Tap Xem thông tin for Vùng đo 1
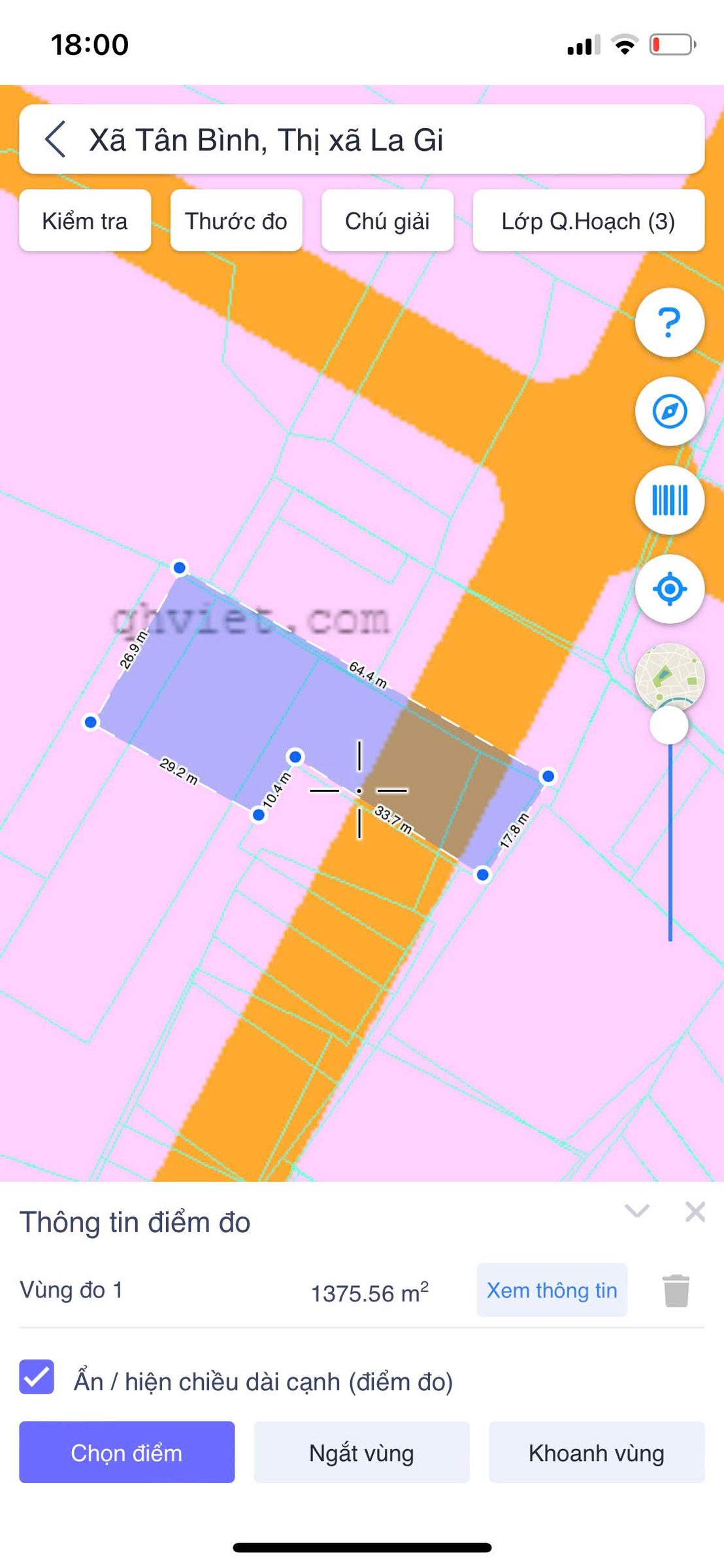The image size is (724, 1568). [552, 1290]
